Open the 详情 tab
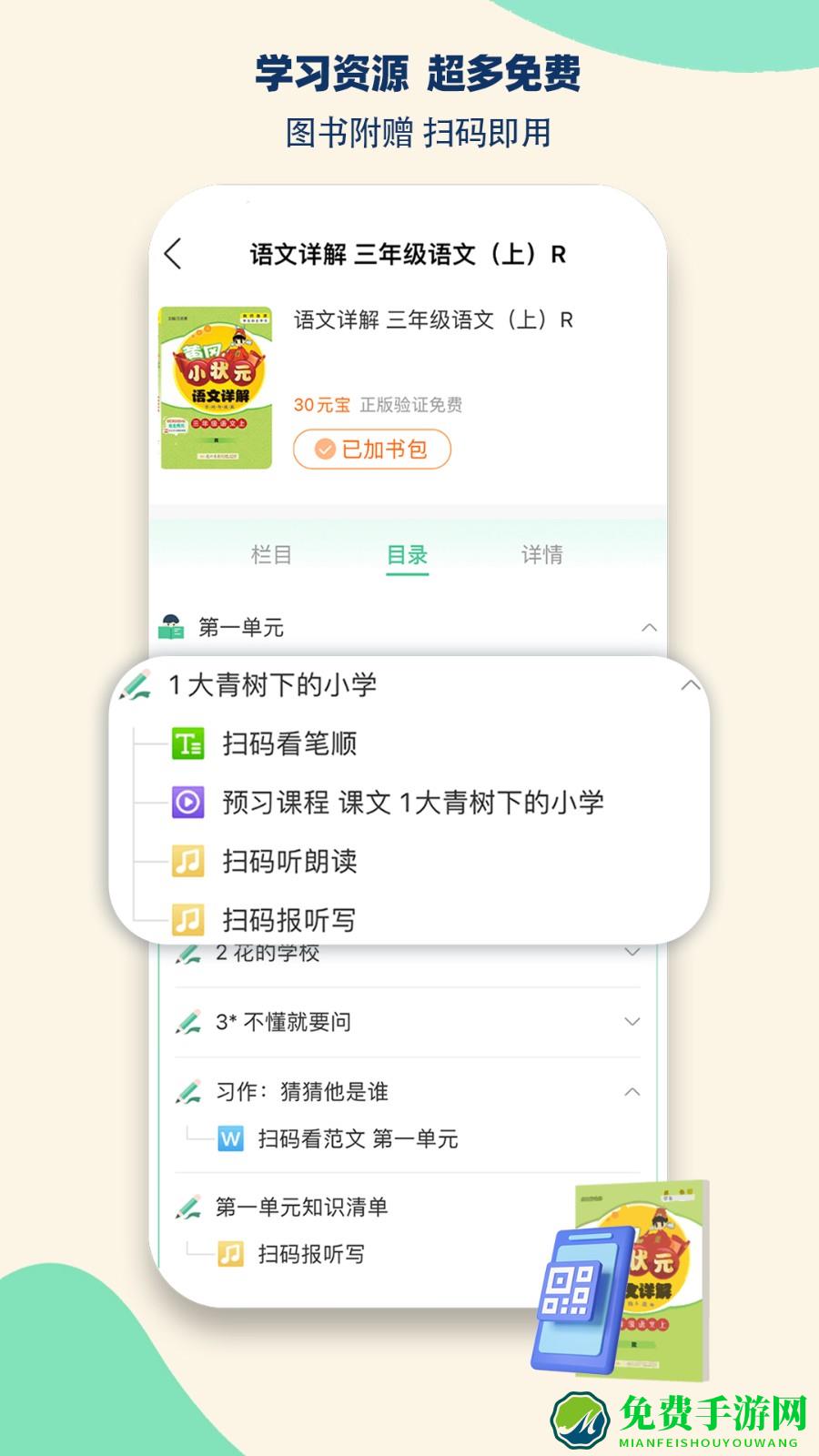This screenshot has width=819, height=1456. [x=545, y=552]
